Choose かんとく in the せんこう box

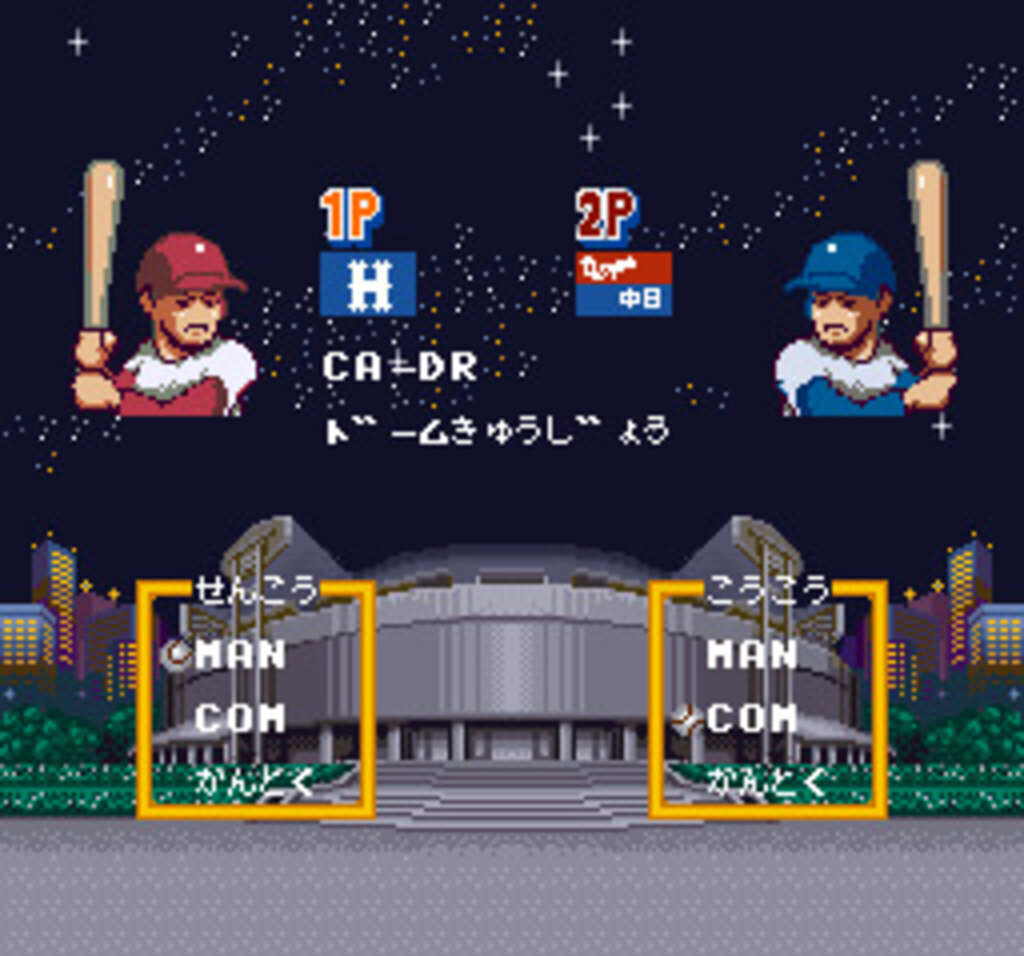point(254,783)
